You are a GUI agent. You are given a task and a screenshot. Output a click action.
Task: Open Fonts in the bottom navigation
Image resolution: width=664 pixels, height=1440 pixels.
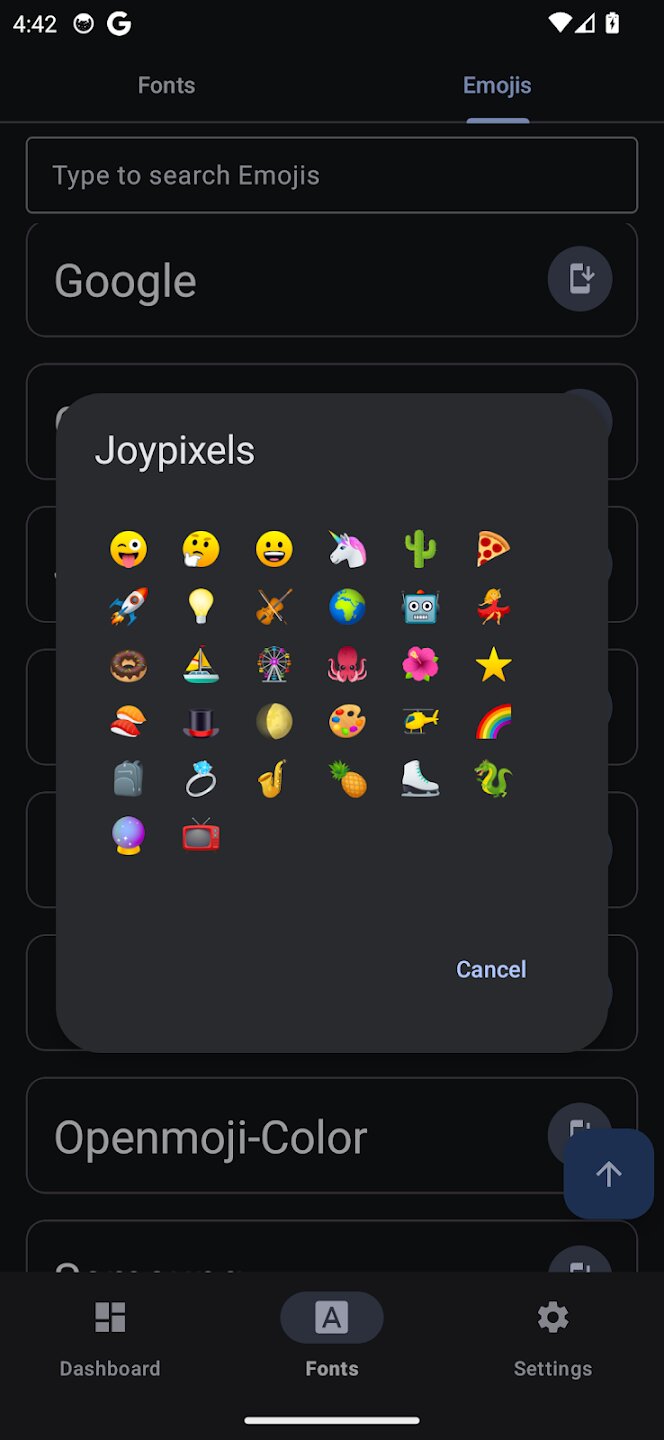click(x=332, y=1338)
